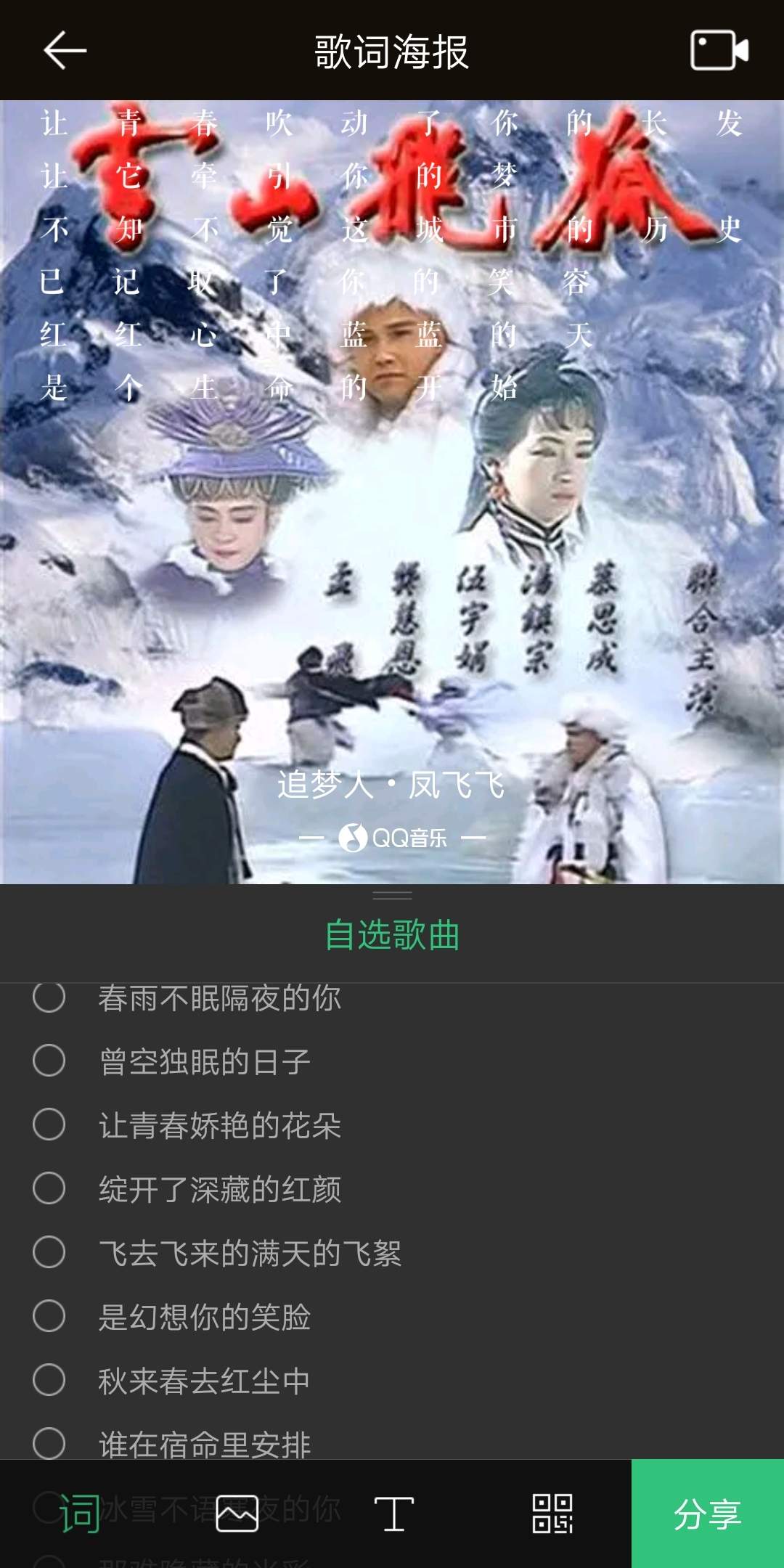Tap the green 分享 share button

point(707,1514)
